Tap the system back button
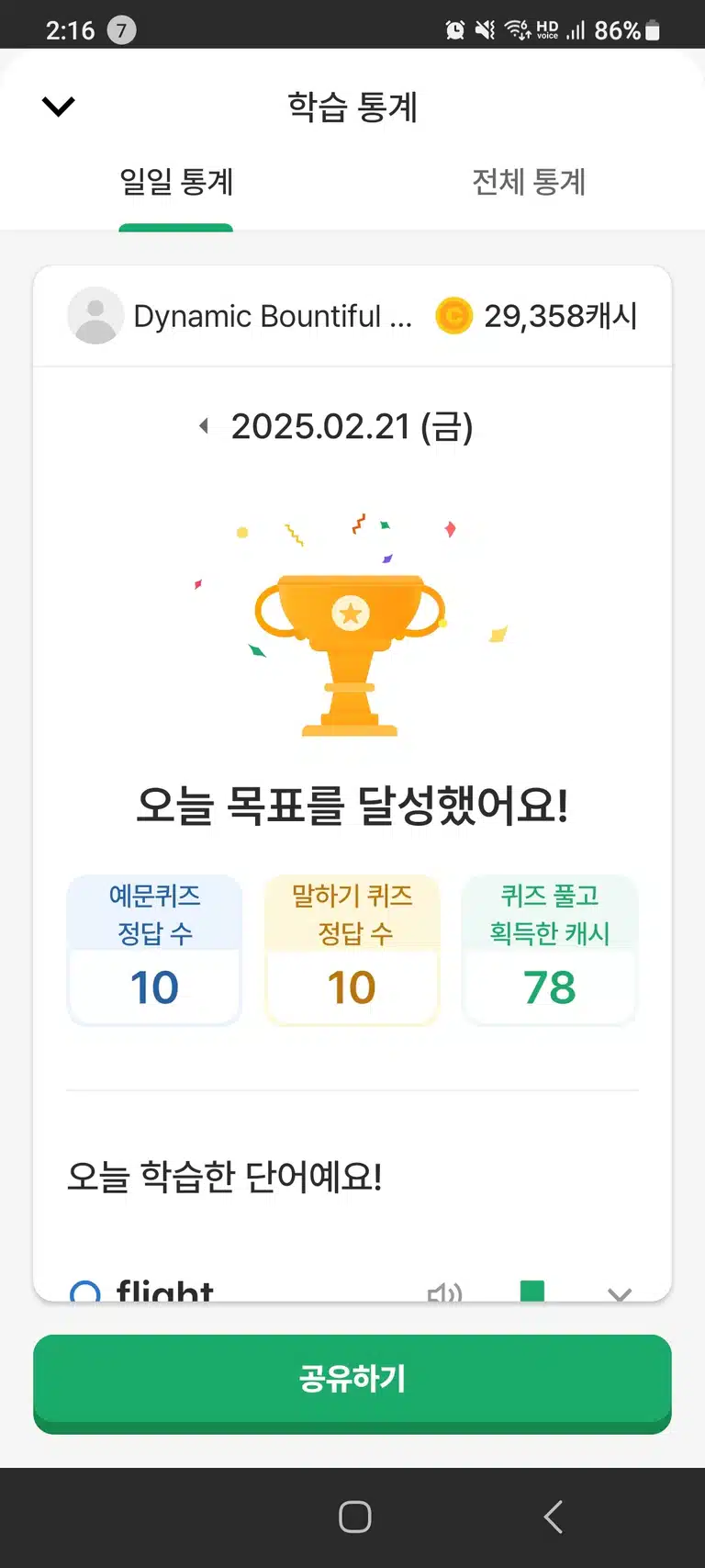The image size is (705, 1568). click(553, 1517)
